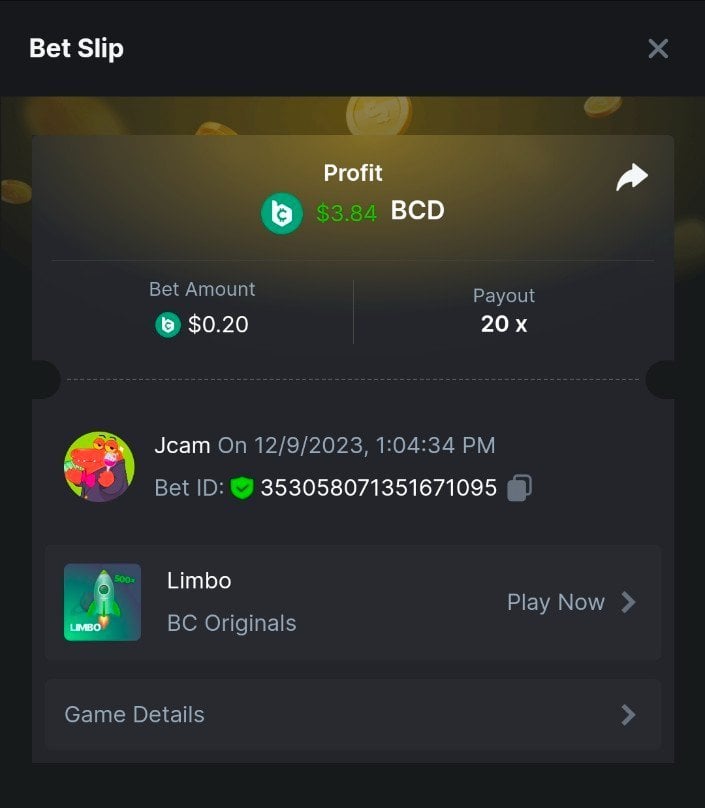Expand Game Details
Screen dimensions: 705x808
(352, 714)
